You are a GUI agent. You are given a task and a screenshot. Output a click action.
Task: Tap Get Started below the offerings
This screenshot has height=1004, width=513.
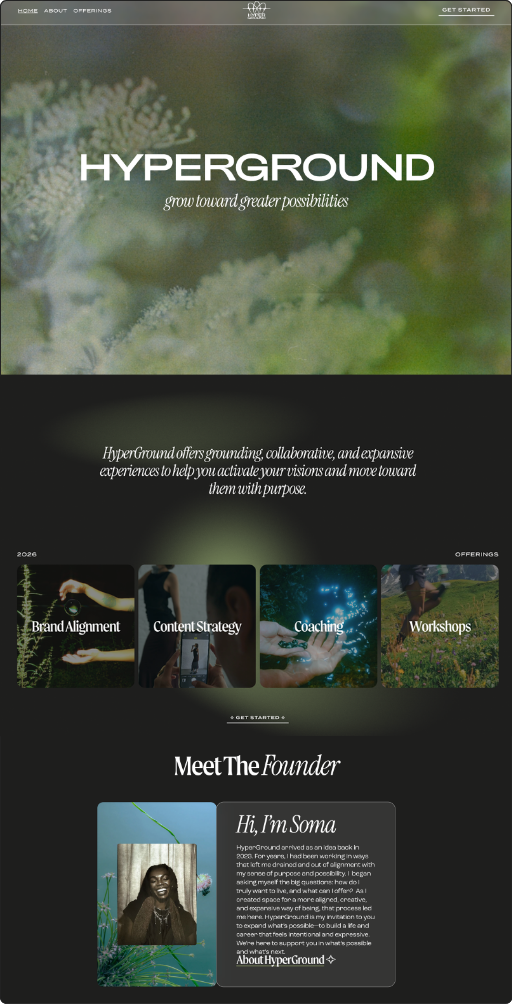[x=257, y=718]
